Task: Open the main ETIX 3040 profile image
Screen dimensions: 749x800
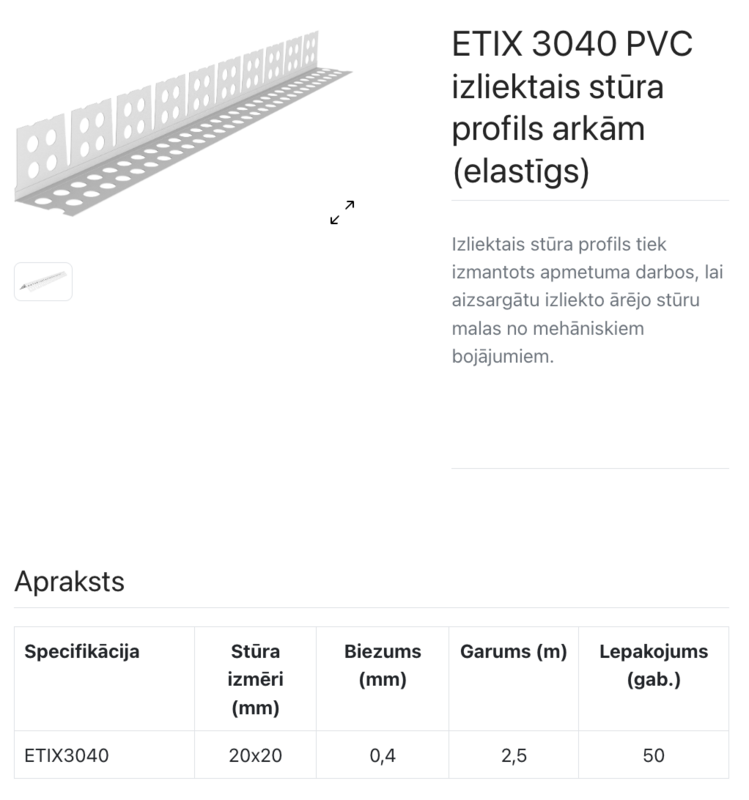Action: pos(180,125)
